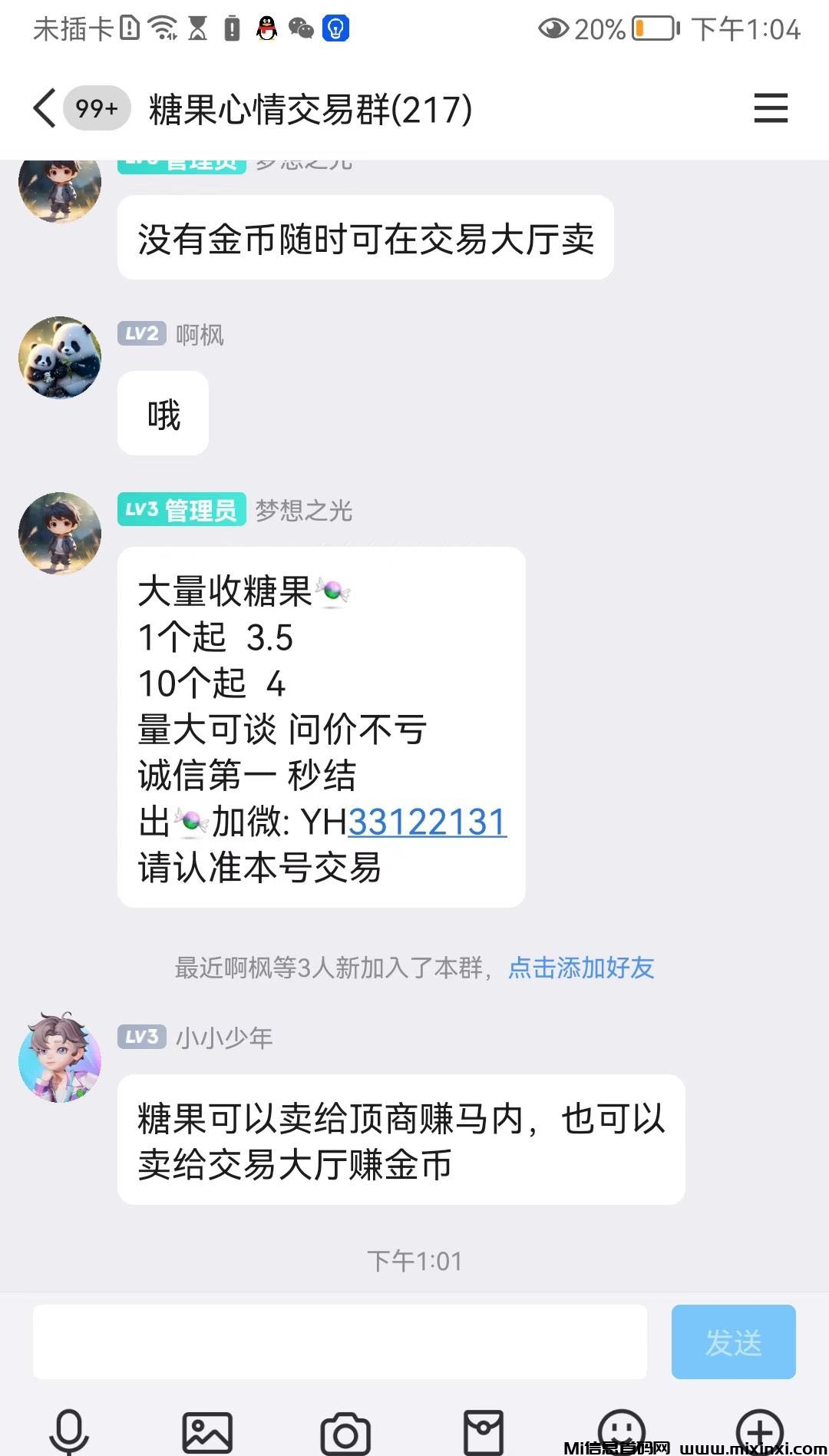Open the group menu with three lines
Screen dimensions: 829x1456
[770, 108]
